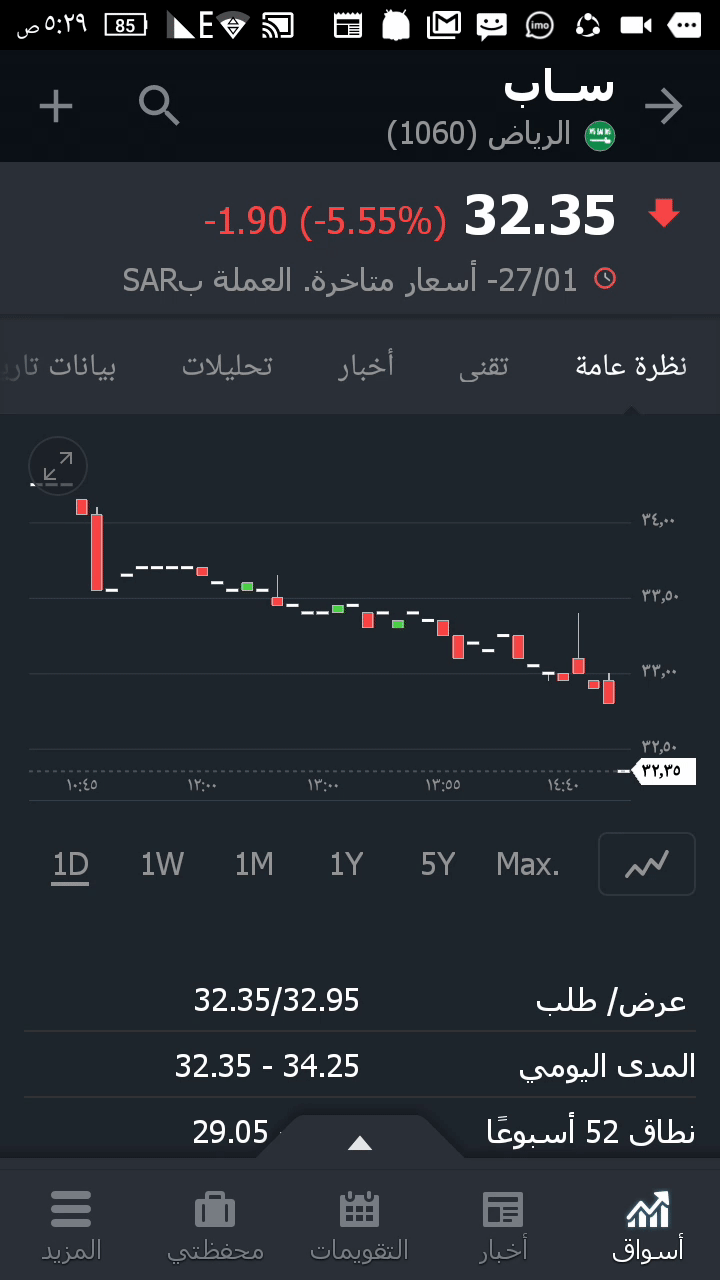Expand the bottom panel arrow
The image size is (720, 1280).
click(360, 1143)
